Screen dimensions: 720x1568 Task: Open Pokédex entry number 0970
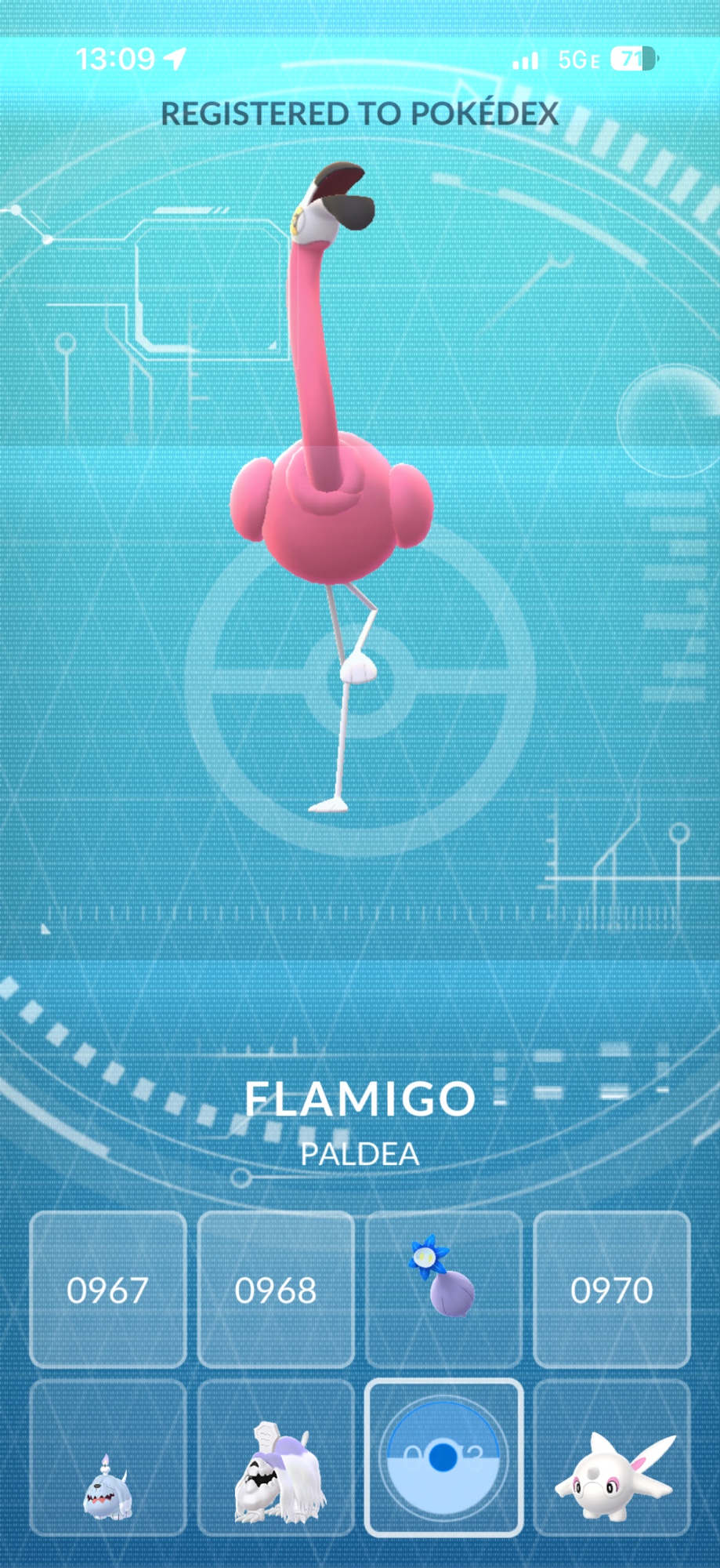tap(611, 1290)
